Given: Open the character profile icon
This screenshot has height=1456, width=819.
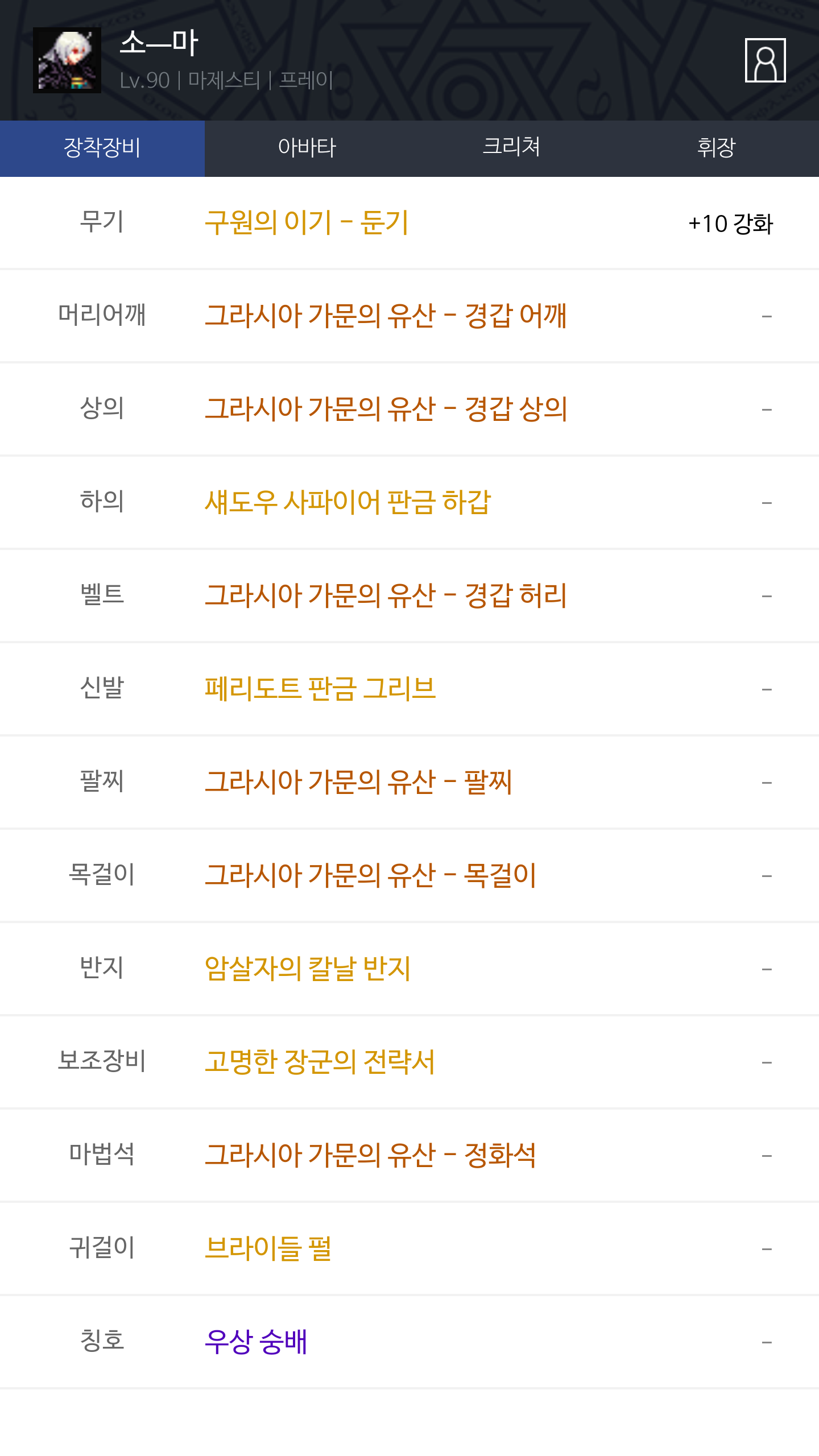Looking at the screenshot, I should coord(765,60).
